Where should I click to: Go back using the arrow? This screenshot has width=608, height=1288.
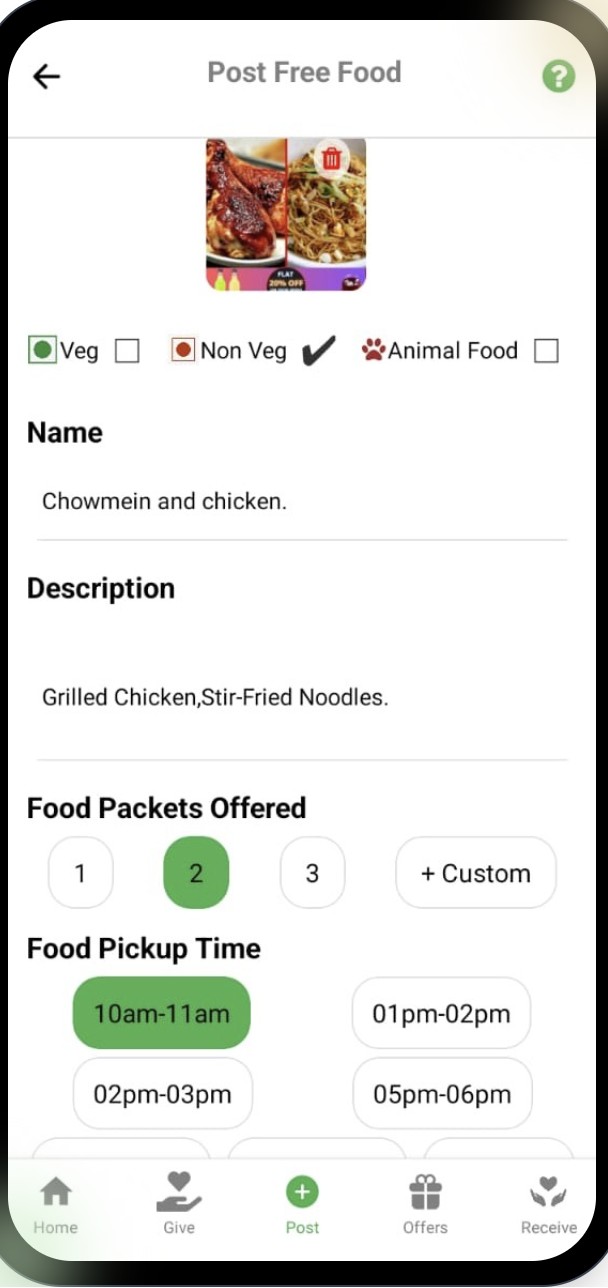pos(46,76)
